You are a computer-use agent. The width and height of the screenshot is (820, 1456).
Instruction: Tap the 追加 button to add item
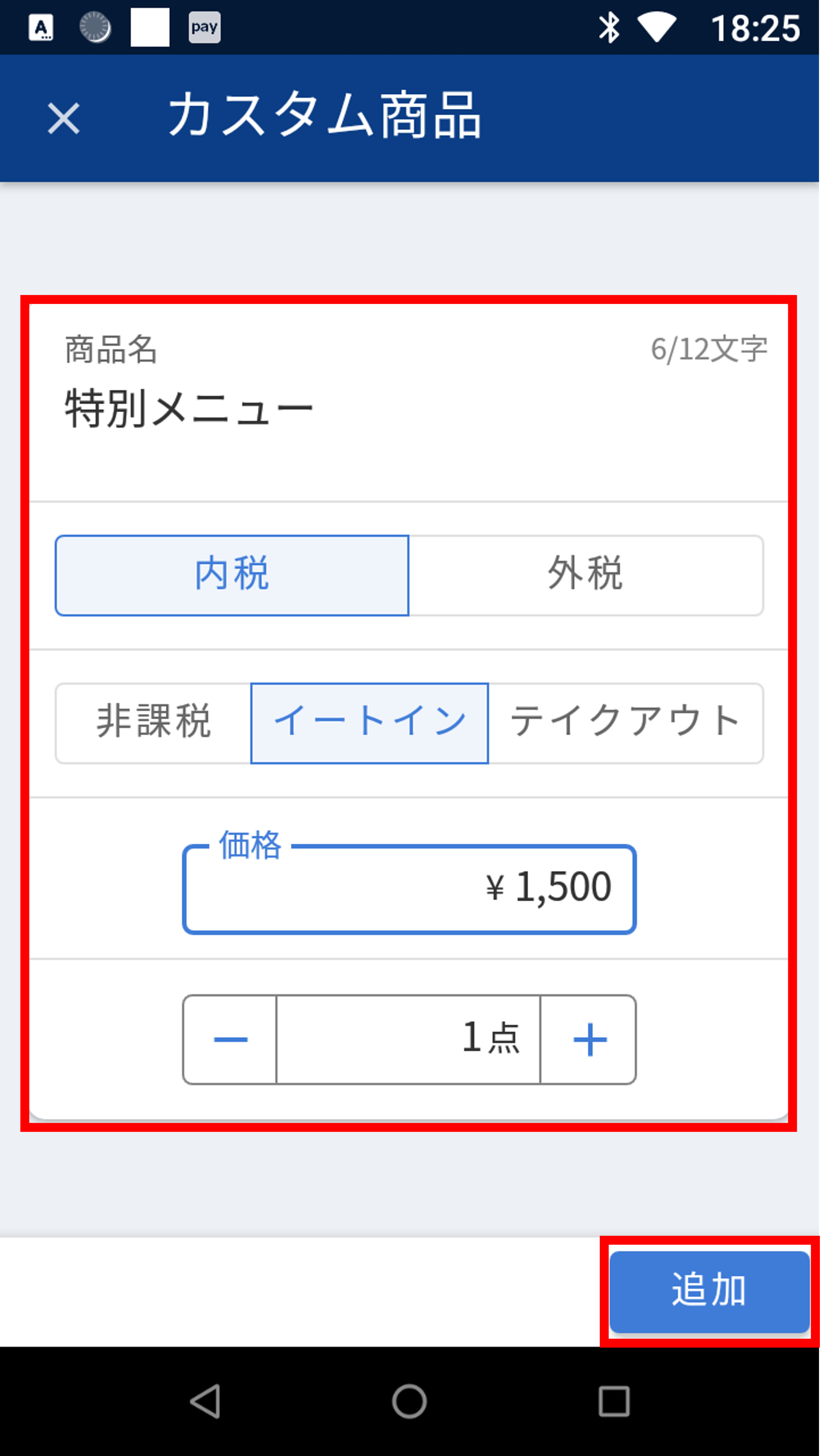pyautogui.click(x=709, y=1291)
